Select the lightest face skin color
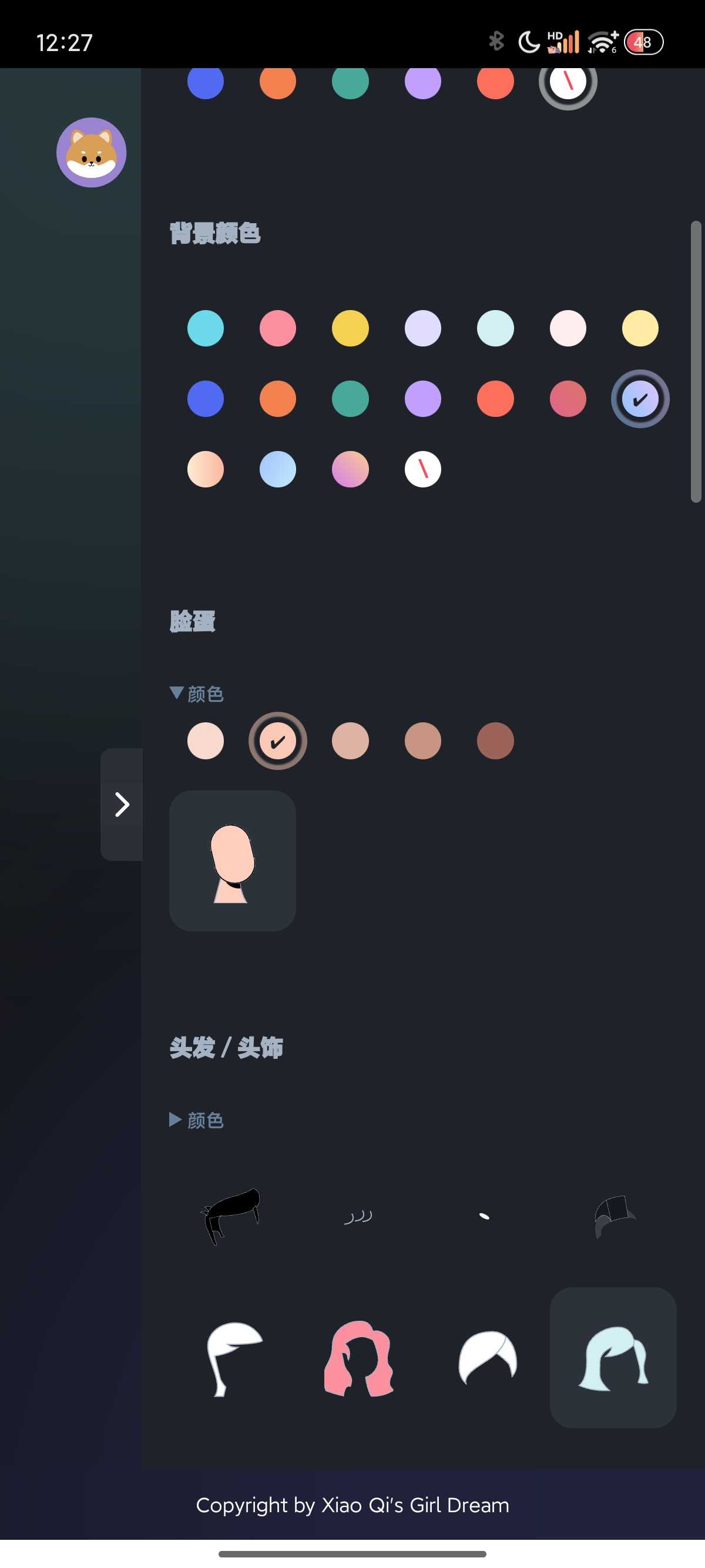The height and width of the screenshot is (1568, 705). pyautogui.click(x=205, y=741)
